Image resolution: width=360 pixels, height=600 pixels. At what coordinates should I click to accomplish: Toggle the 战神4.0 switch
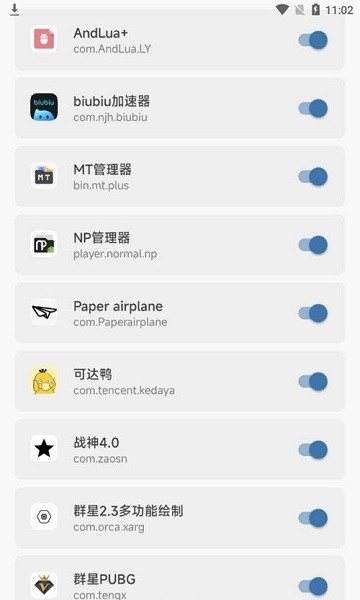point(313,450)
